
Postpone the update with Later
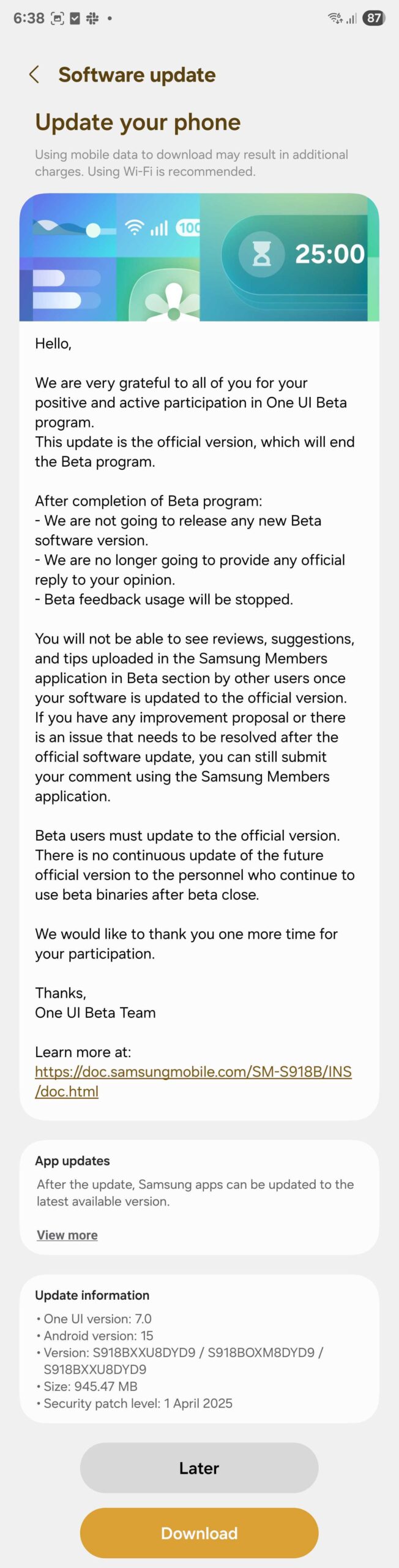tap(199, 1468)
